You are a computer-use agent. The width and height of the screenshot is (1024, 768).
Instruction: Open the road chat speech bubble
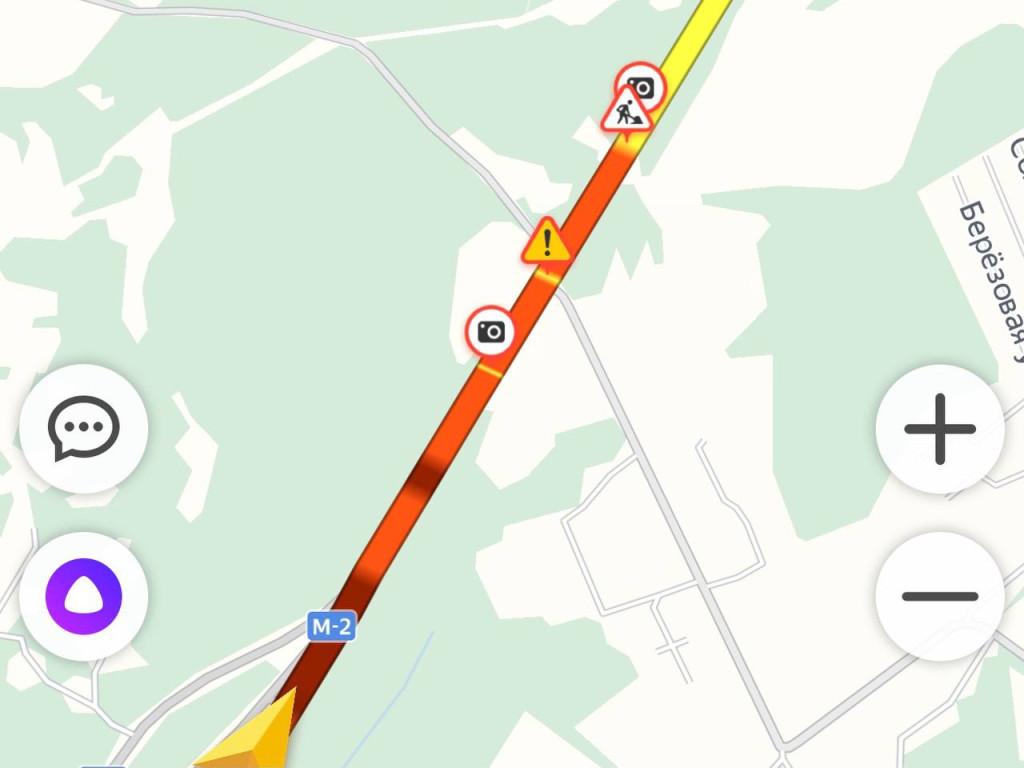pyautogui.click(x=84, y=429)
